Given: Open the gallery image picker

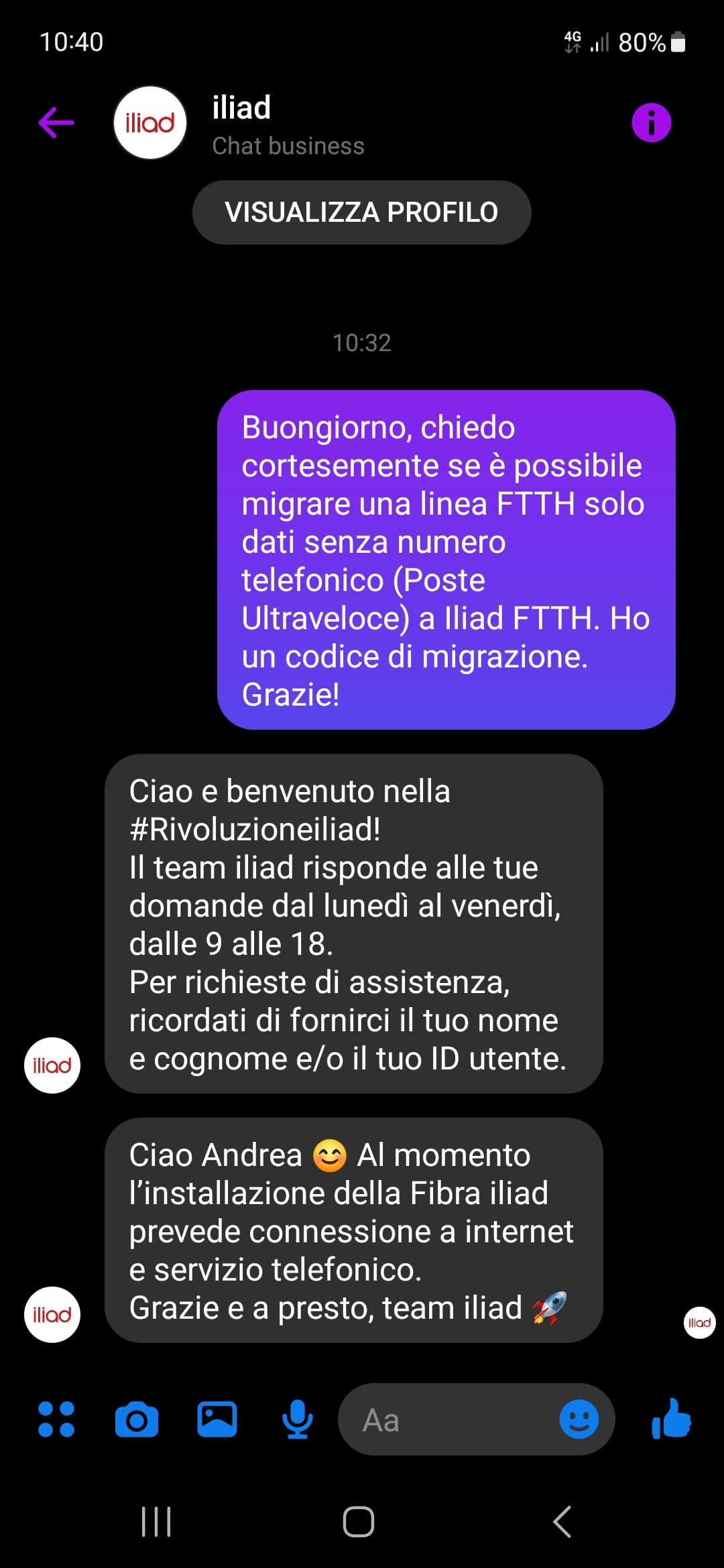Looking at the screenshot, I should [217, 1419].
